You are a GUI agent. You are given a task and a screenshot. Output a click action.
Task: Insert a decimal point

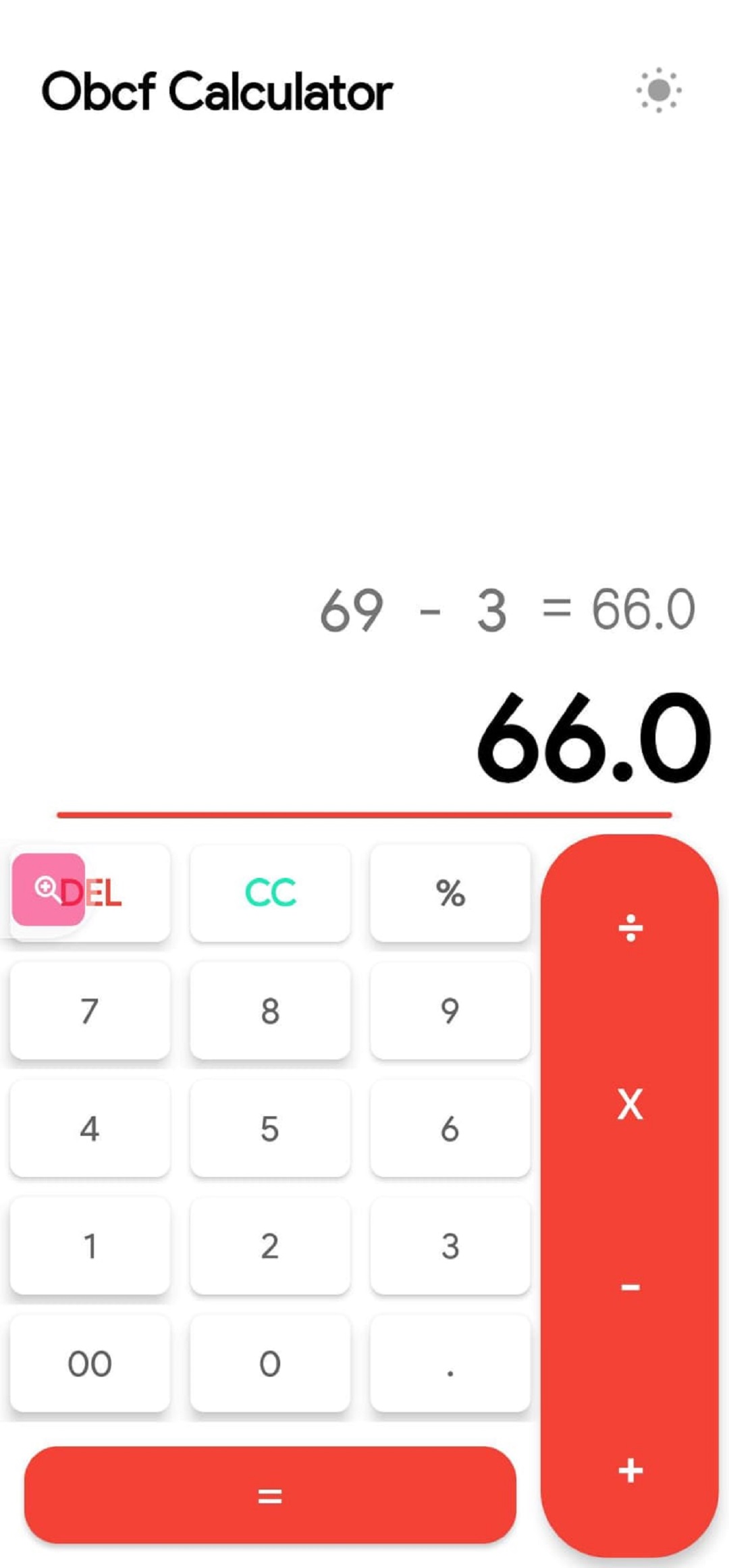[450, 1363]
